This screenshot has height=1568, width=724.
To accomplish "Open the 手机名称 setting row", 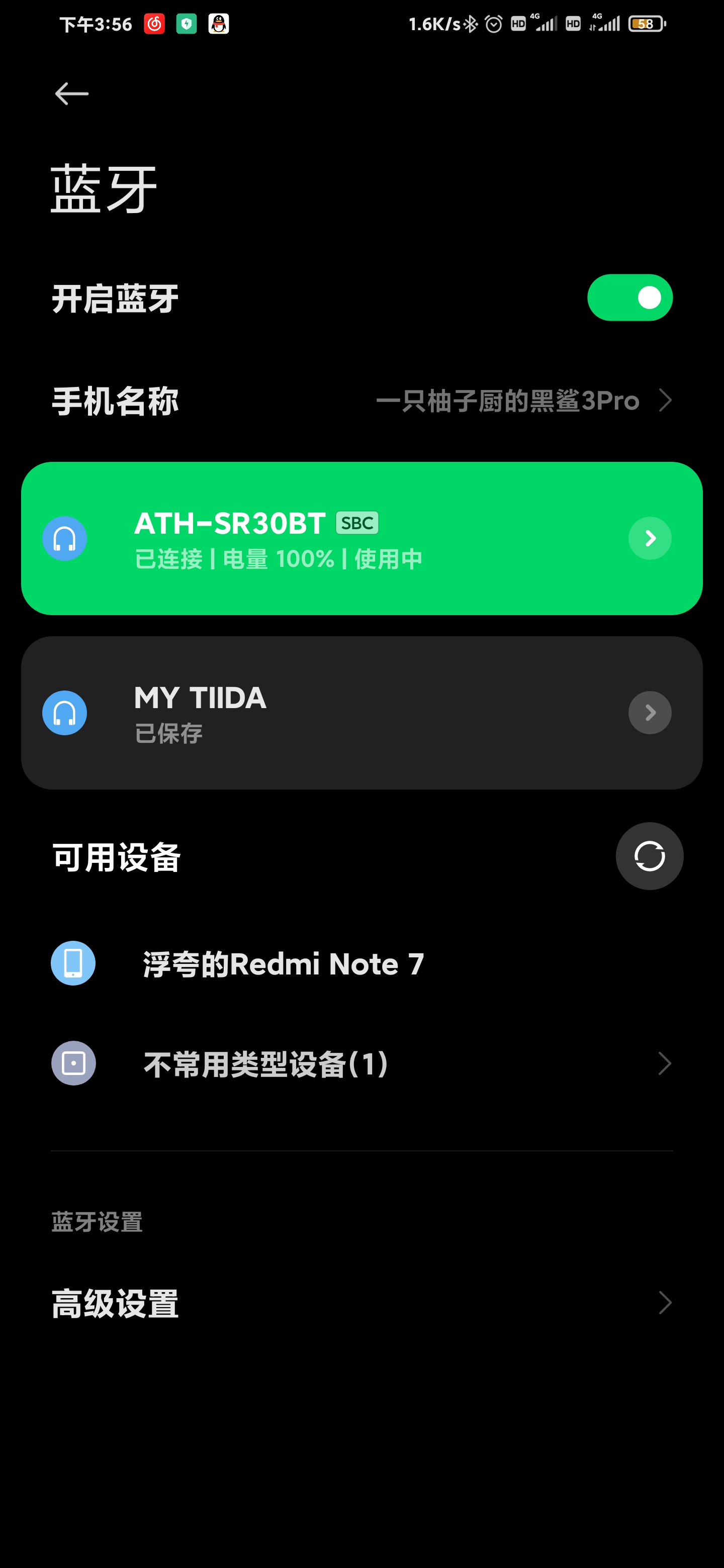I will [x=361, y=401].
